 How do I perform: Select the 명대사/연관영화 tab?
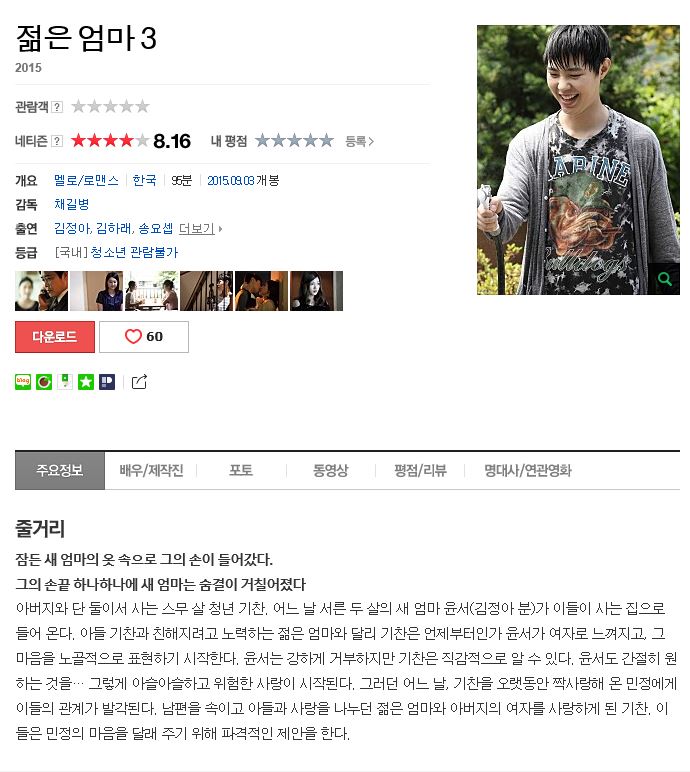click(x=527, y=470)
